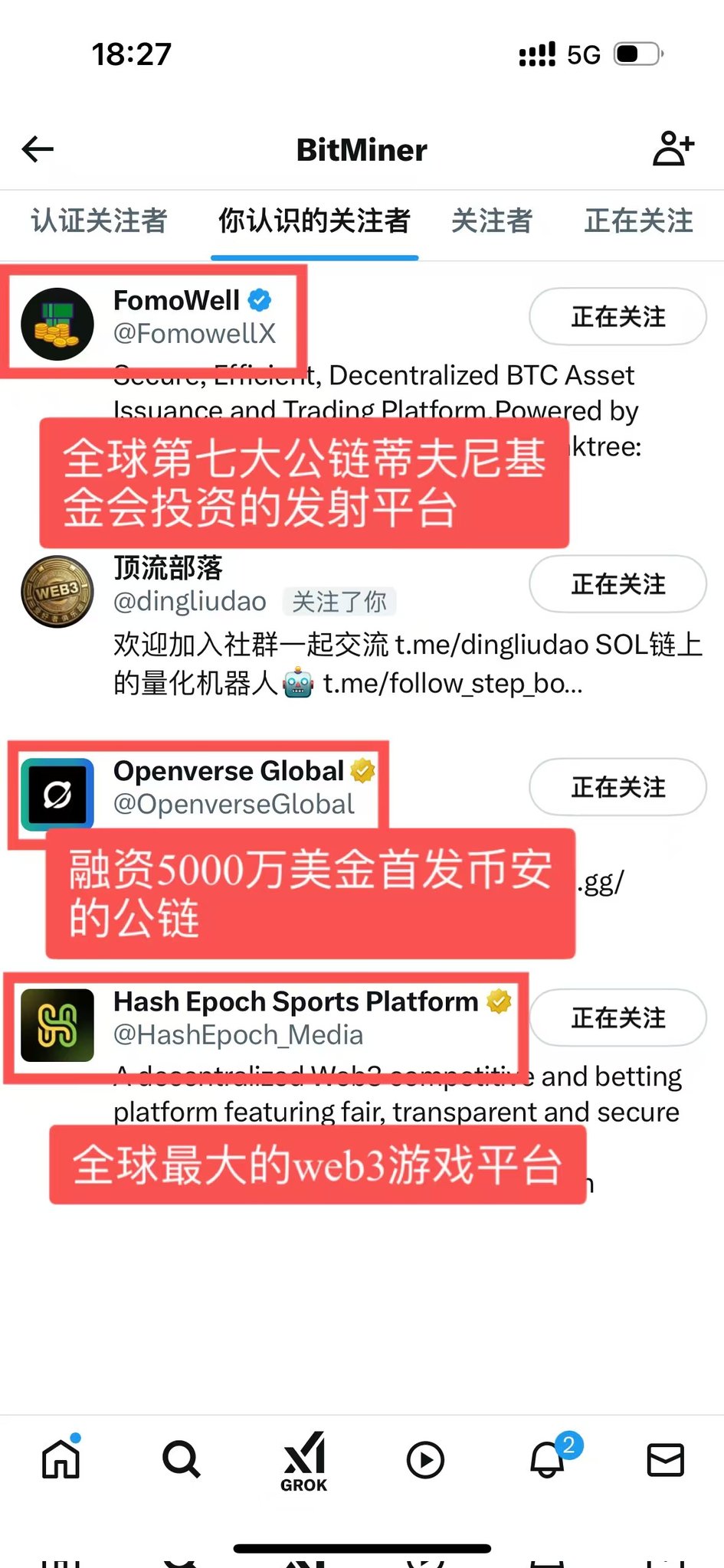Switch to the 关注者 tab
This screenshot has width=724, height=1568.
[491, 221]
